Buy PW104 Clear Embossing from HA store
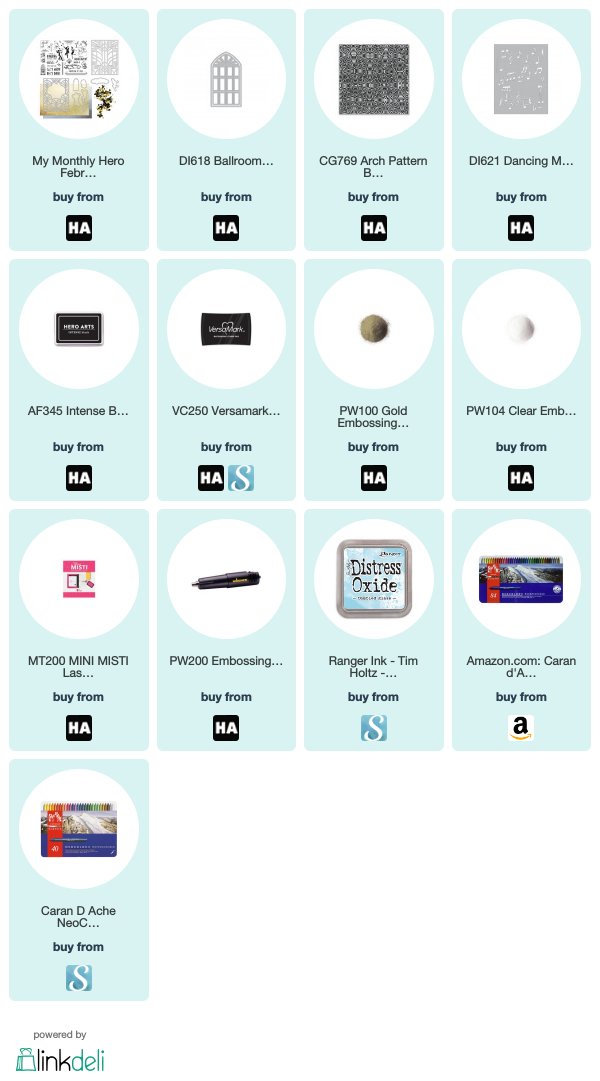 click(x=521, y=478)
